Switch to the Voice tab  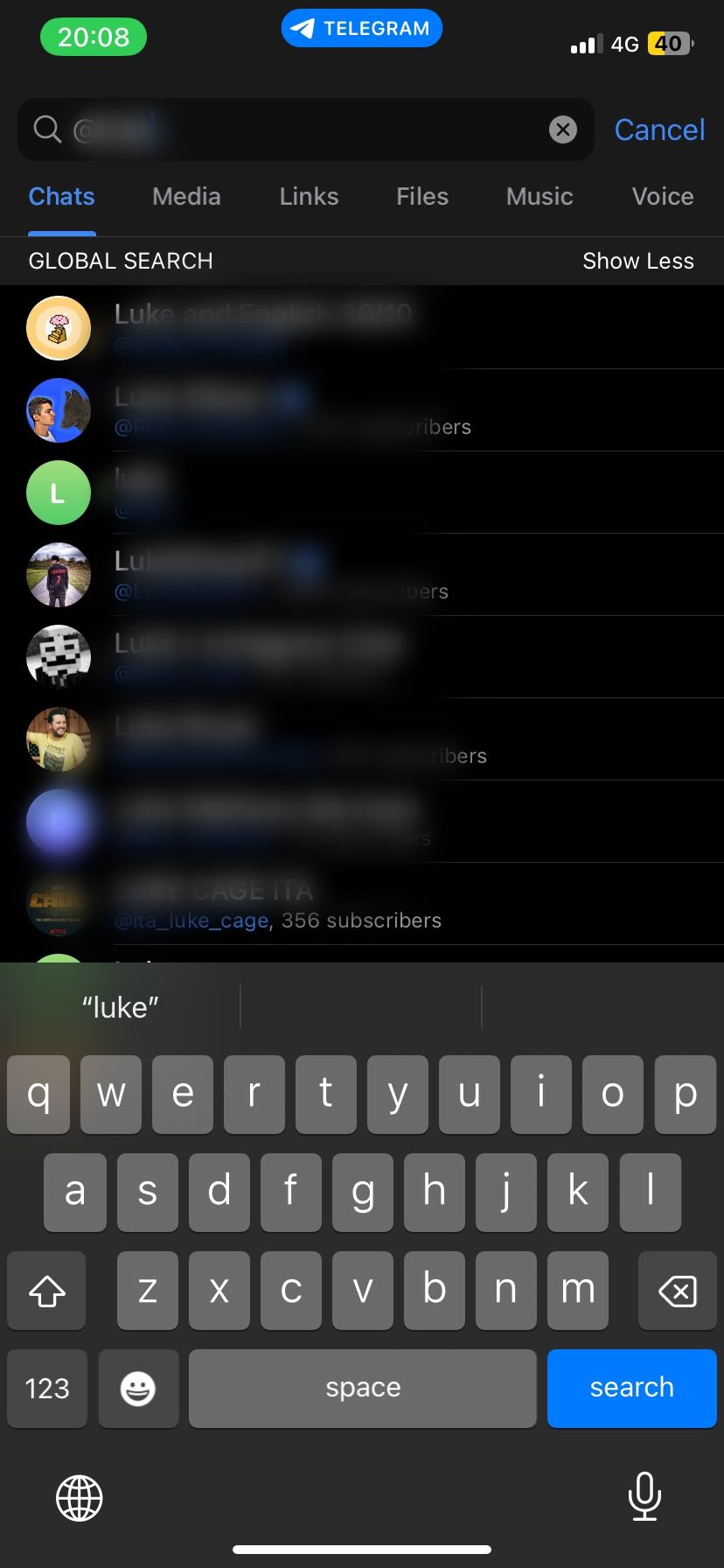[663, 197]
